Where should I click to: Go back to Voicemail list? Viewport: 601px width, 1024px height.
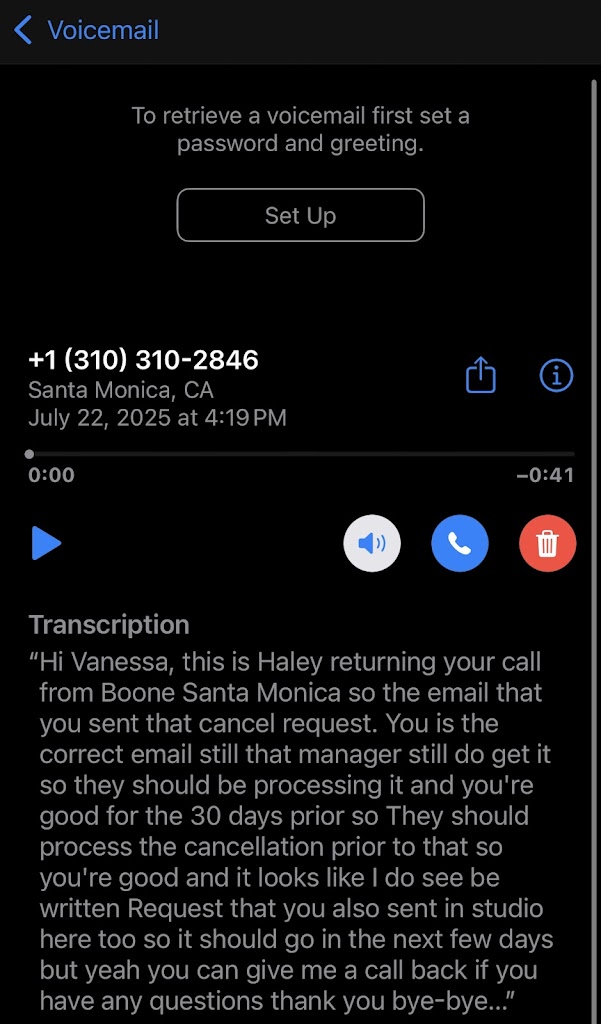tap(85, 30)
